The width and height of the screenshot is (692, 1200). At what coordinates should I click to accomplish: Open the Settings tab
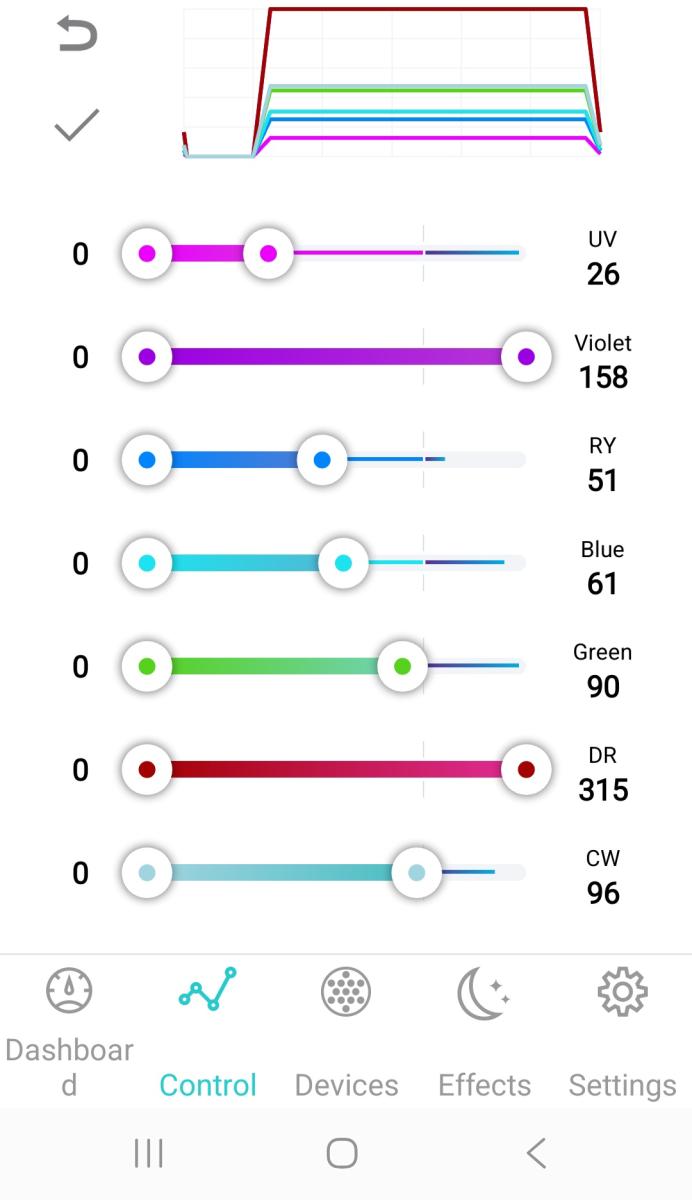[622, 1030]
